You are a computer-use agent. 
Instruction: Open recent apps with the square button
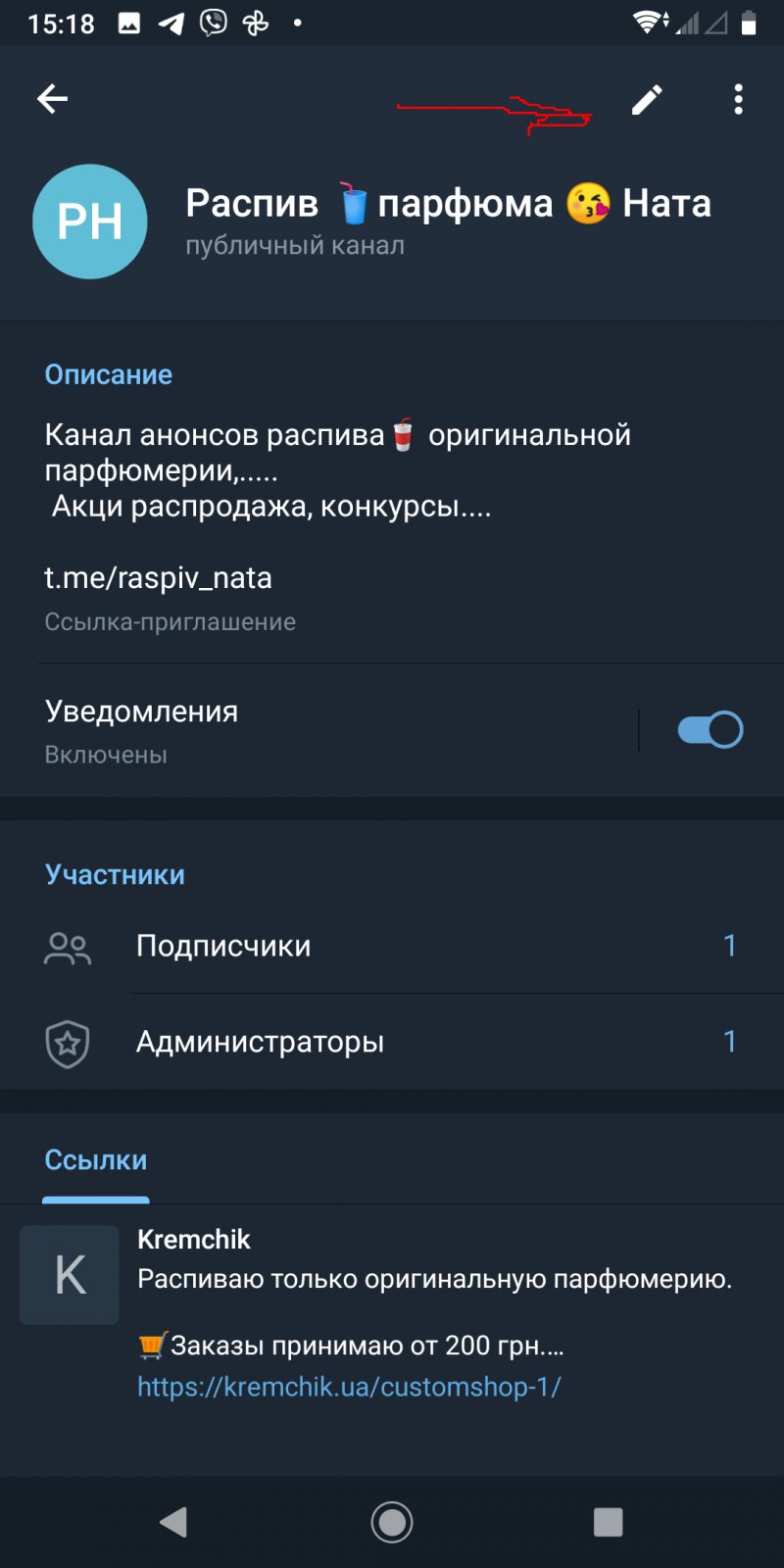[x=608, y=1522]
